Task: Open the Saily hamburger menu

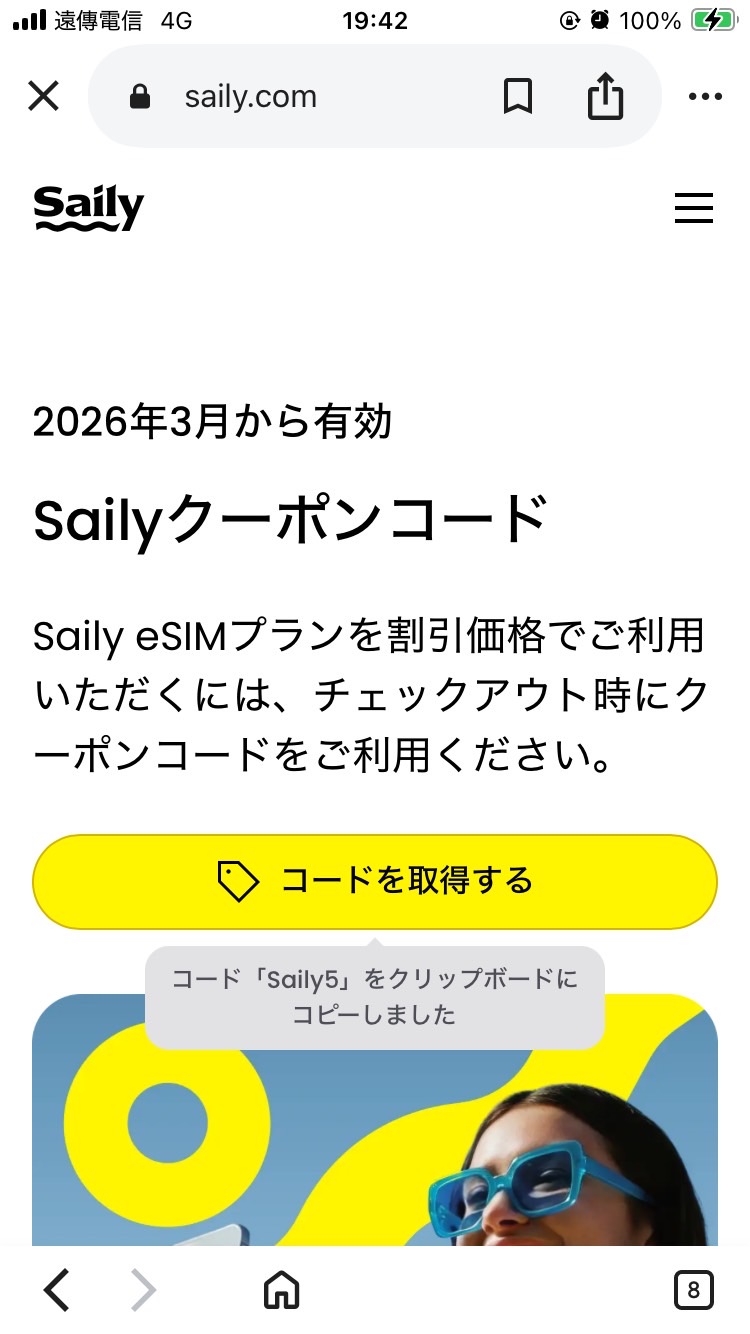Action: pos(693,208)
